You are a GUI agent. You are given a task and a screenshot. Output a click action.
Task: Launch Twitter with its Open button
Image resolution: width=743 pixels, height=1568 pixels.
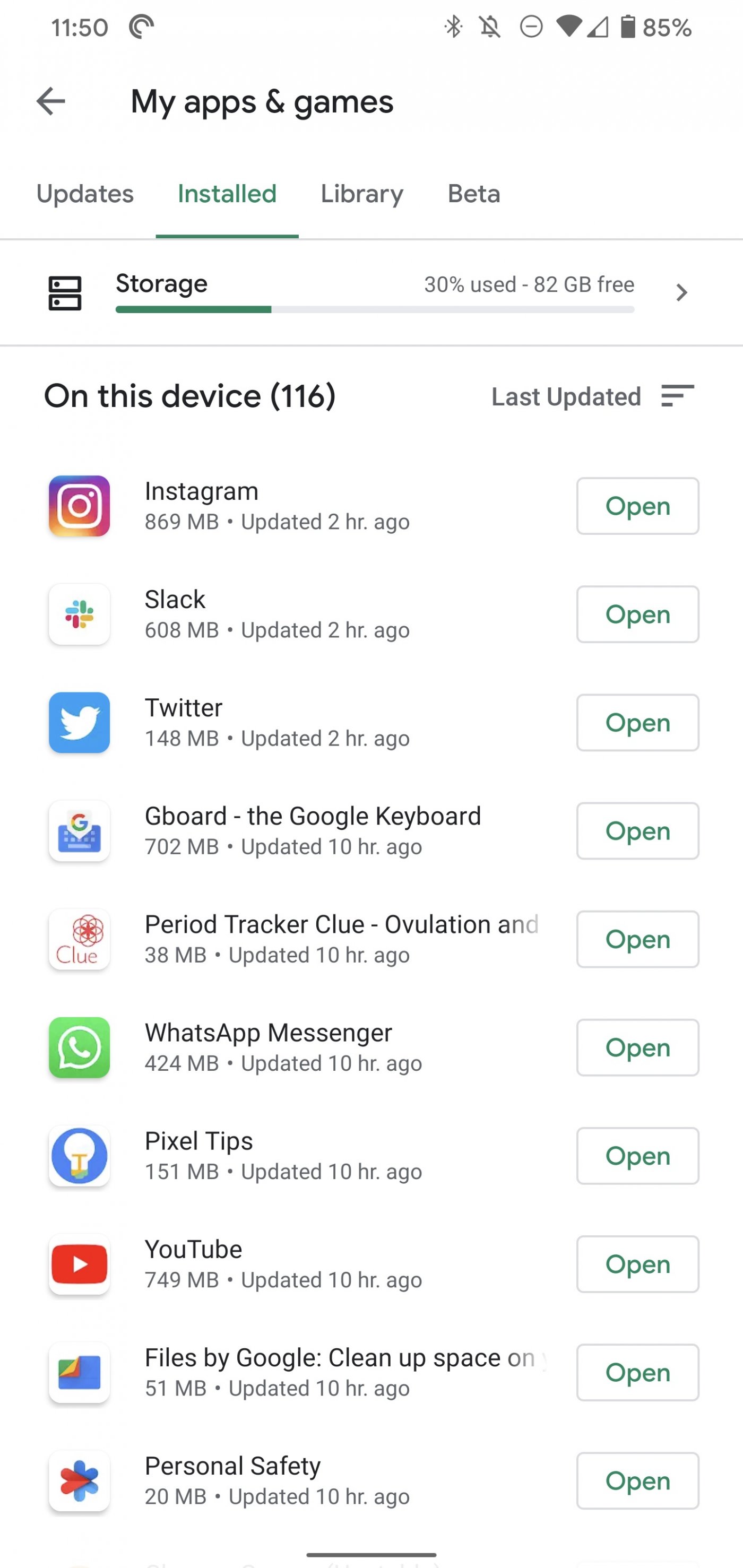637,723
